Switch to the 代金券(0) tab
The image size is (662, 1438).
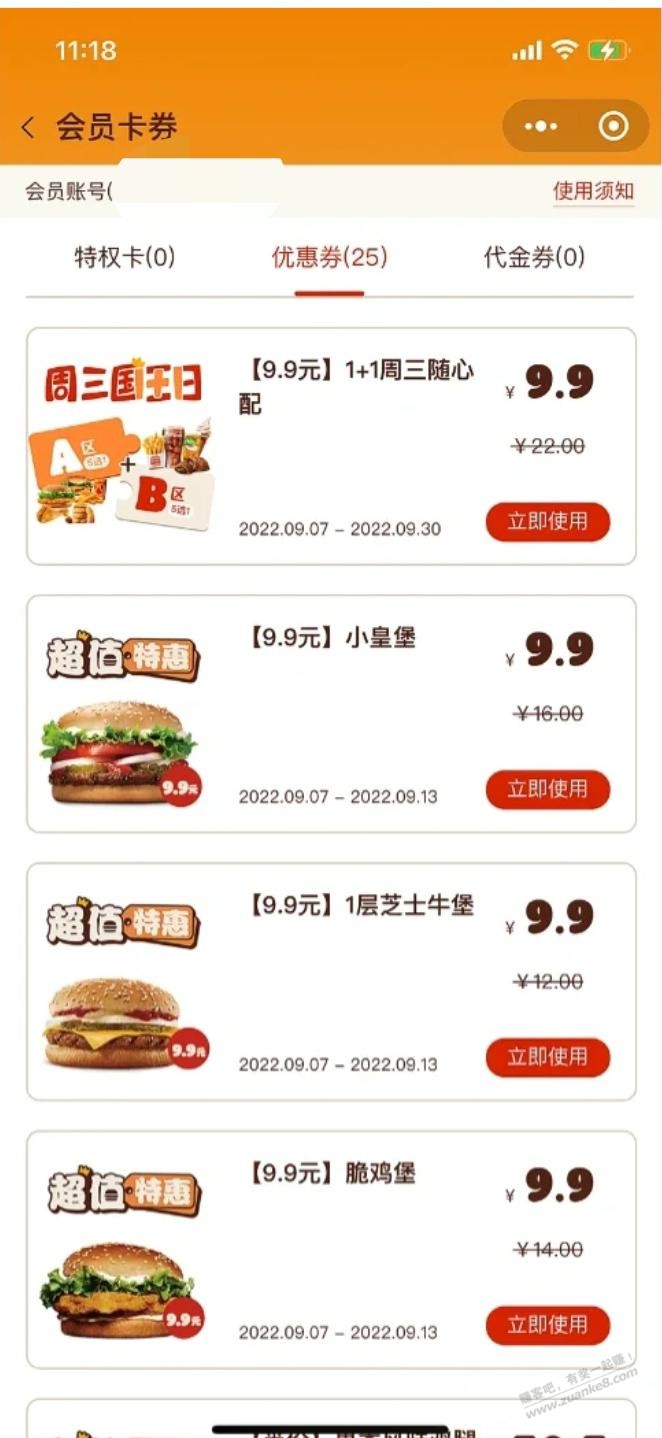(534, 258)
